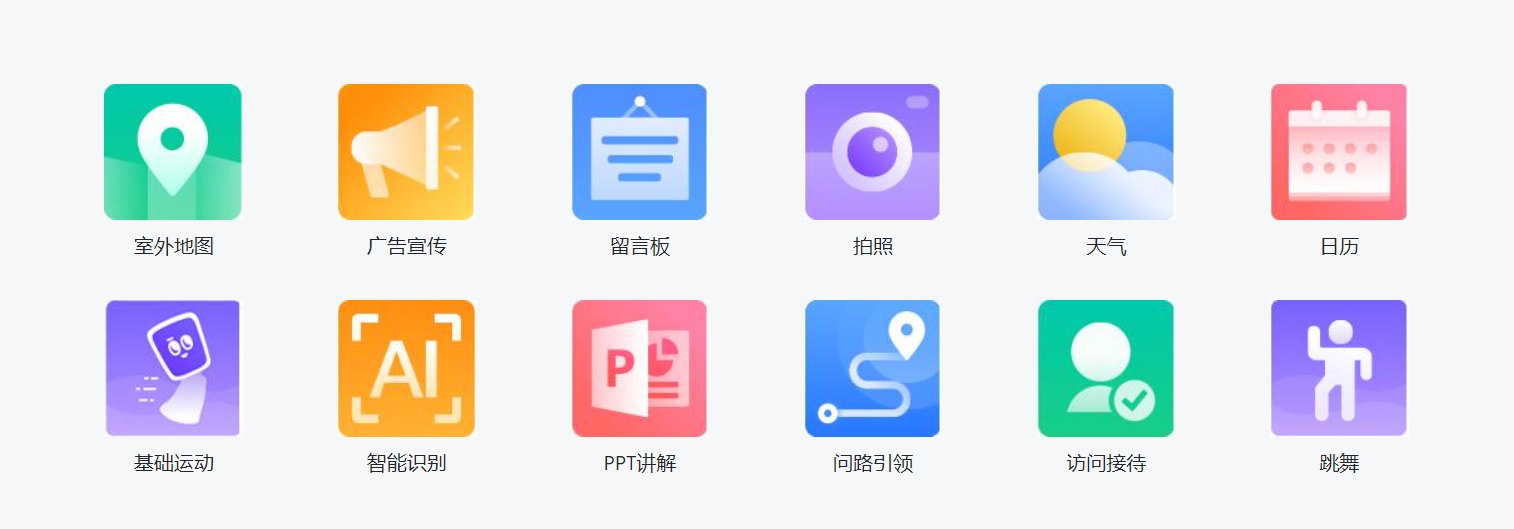The width and height of the screenshot is (1514, 529).
Task: Tap the 拍照 camera icon
Action: [873, 152]
